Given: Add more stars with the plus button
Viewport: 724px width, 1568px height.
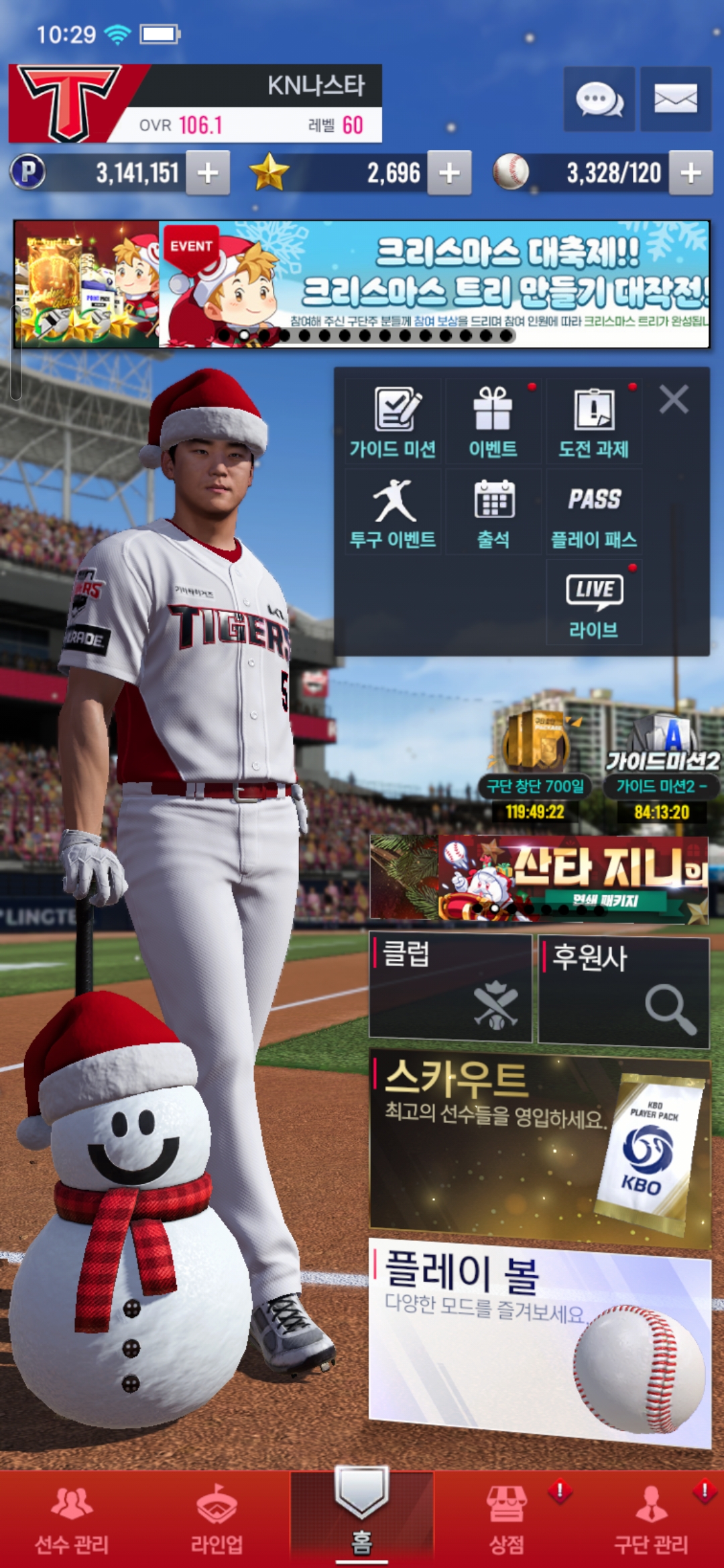Looking at the screenshot, I should pyautogui.click(x=449, y=173).
